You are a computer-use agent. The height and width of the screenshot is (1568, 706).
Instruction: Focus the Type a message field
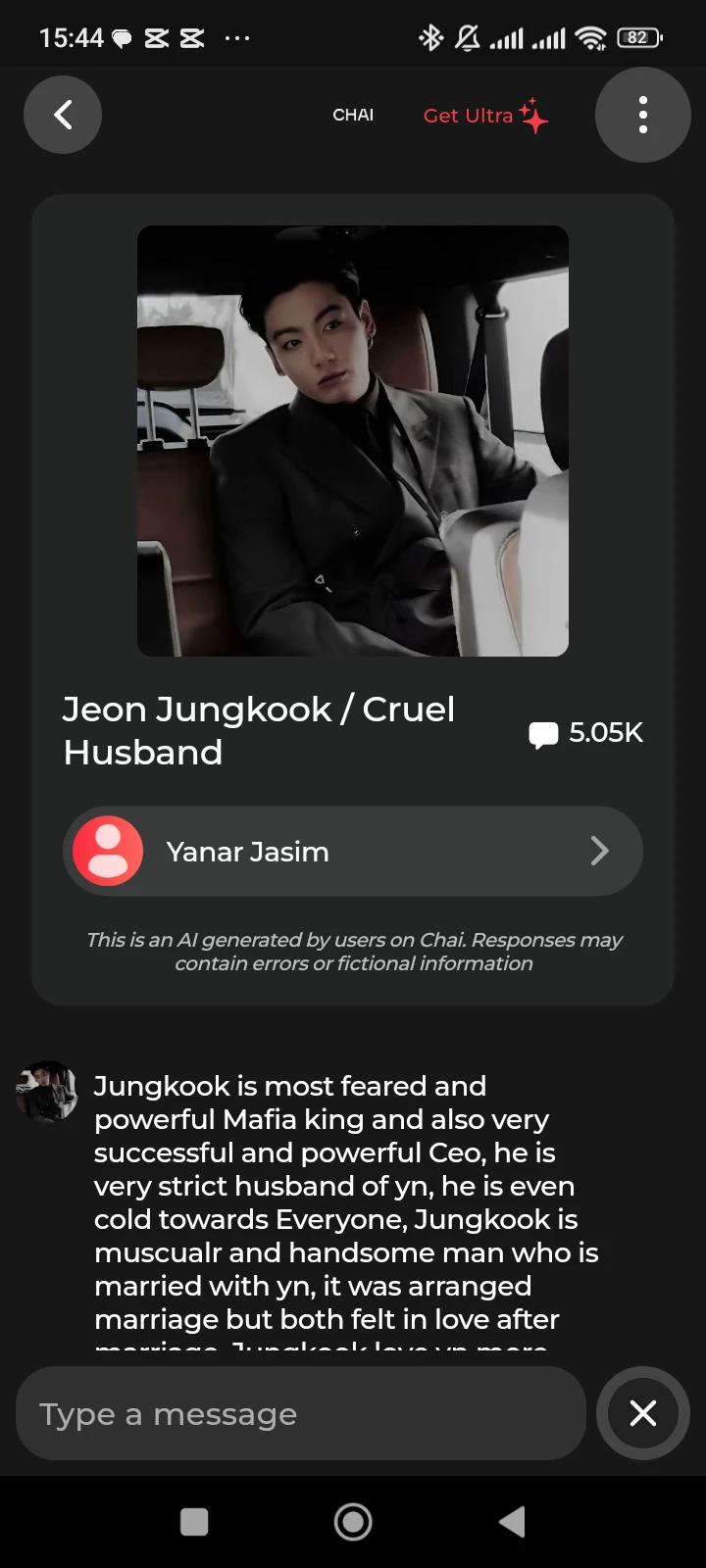[x=299, y=1413]
